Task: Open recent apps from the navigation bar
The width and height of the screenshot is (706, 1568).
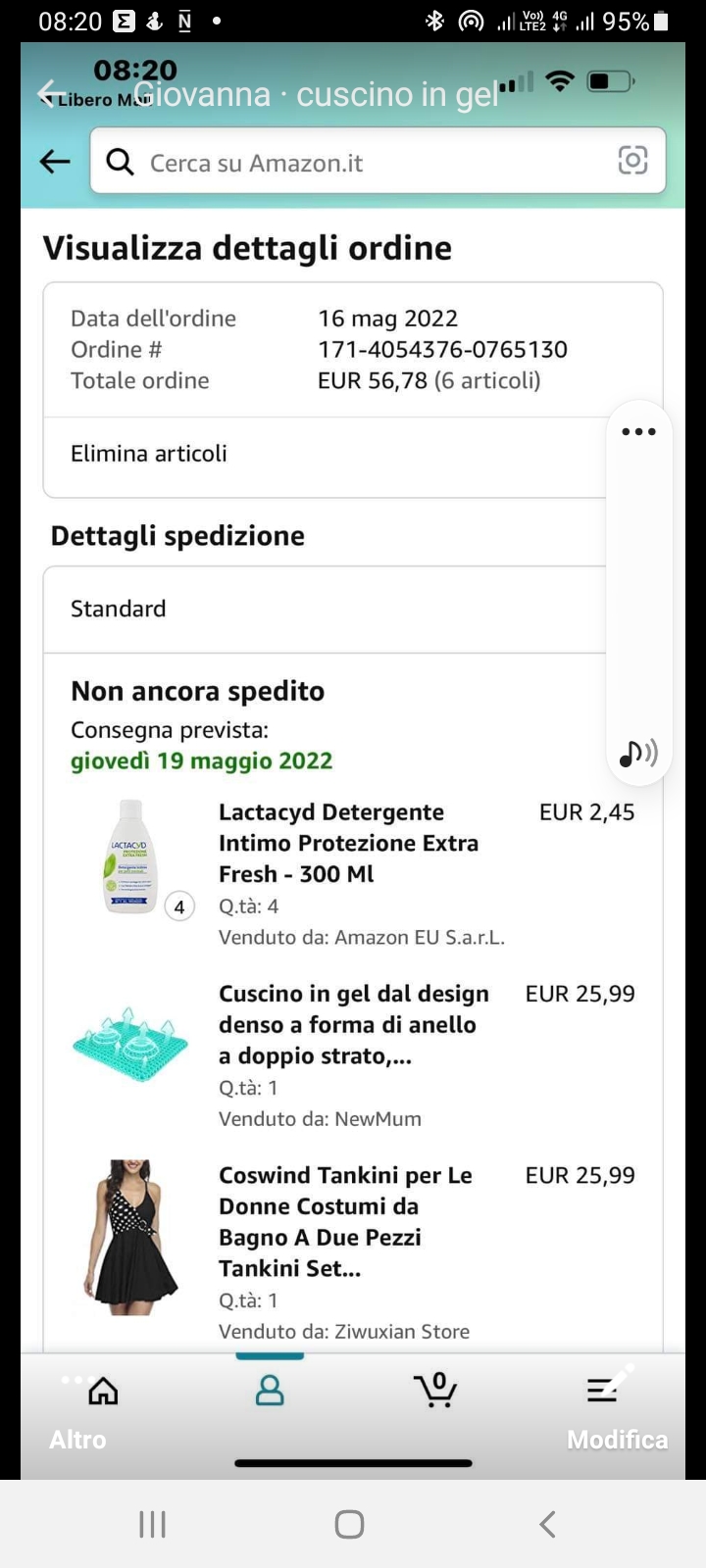Action: click(x=153, y=1524)
